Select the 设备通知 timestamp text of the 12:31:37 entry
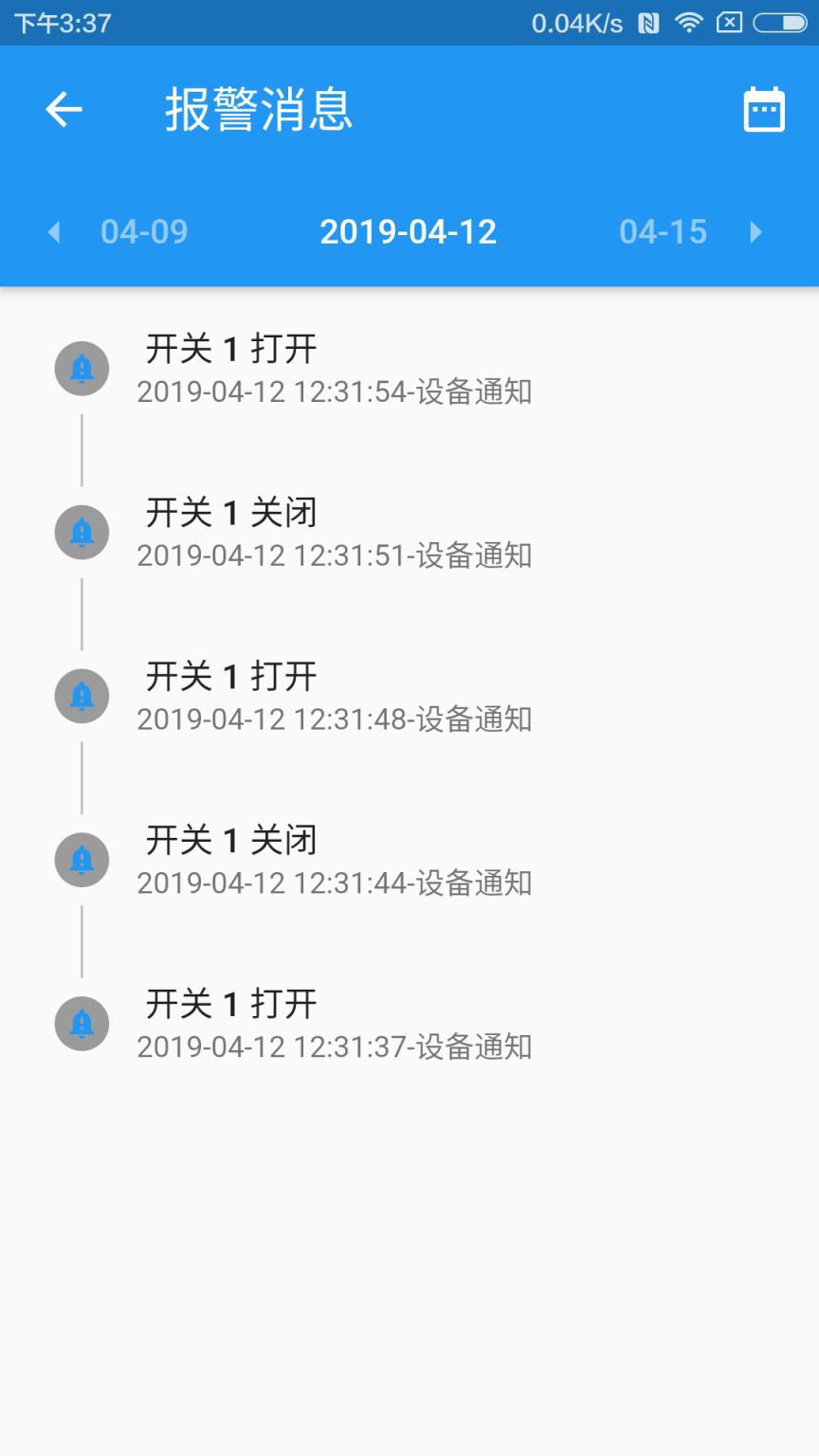The height and width of the screenshot is (1456, 819). [336, 1047]
